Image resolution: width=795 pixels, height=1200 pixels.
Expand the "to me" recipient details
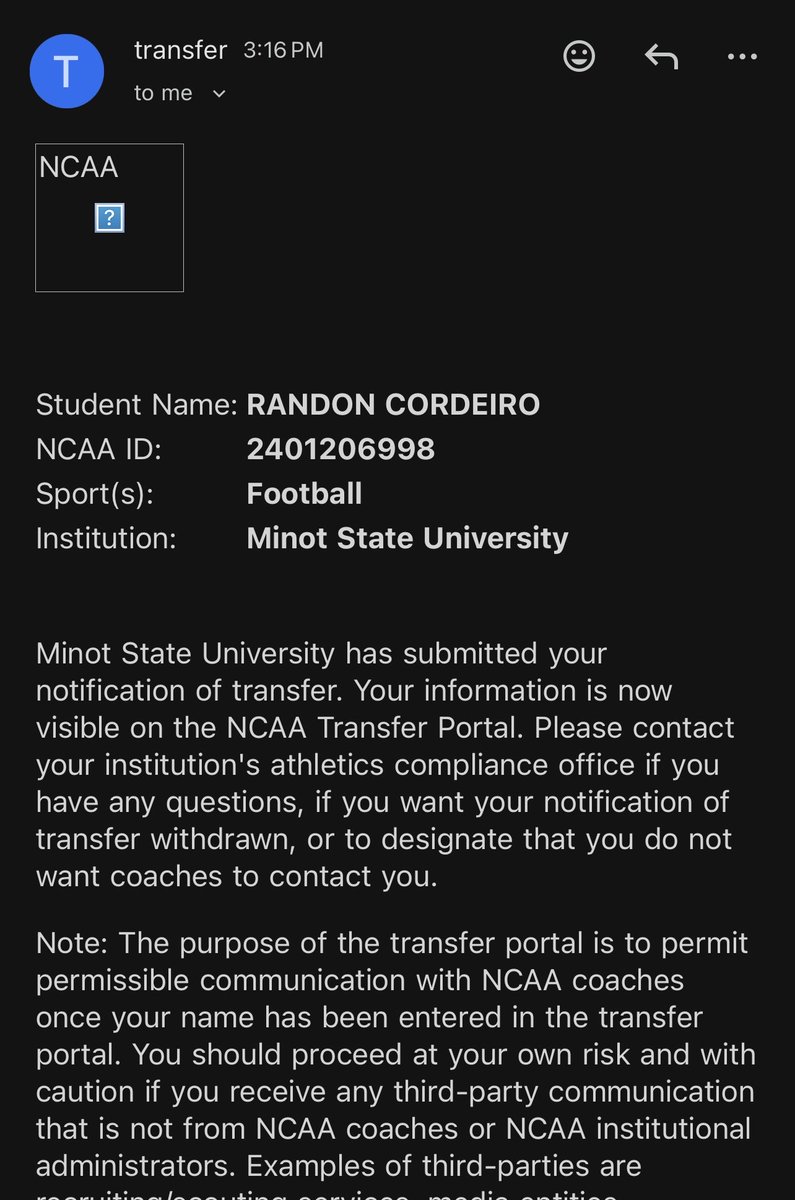(219, 94)
